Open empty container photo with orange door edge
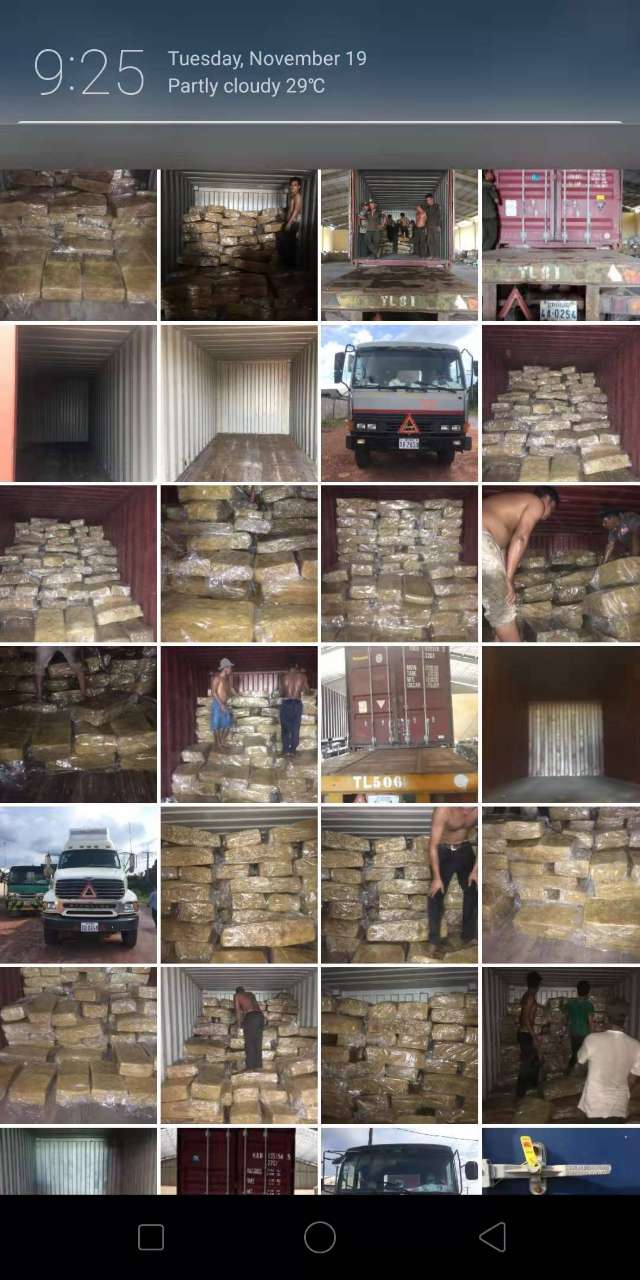 click(78, 403)
